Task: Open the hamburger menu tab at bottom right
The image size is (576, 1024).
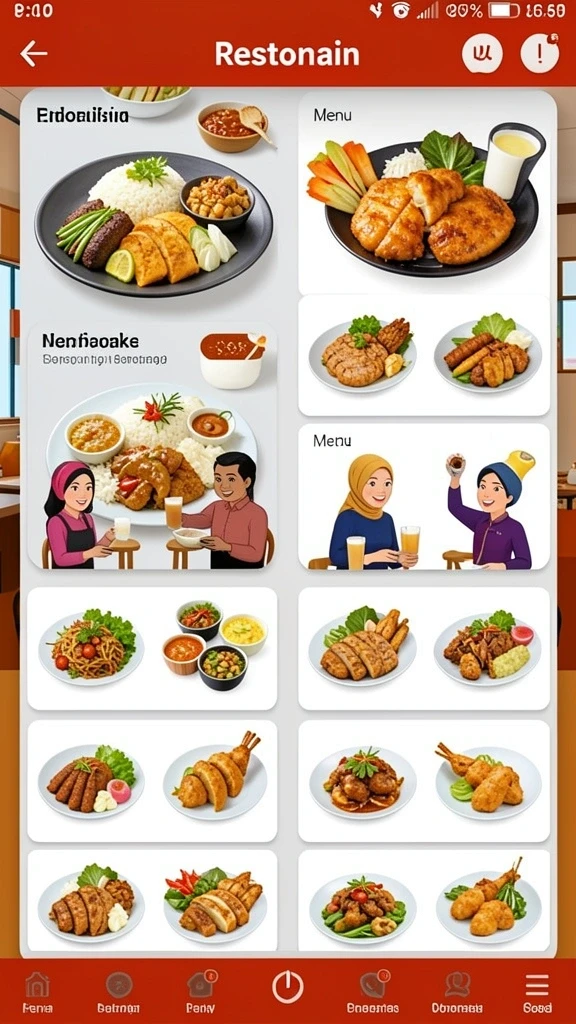Action: click(x=537, y=991)
